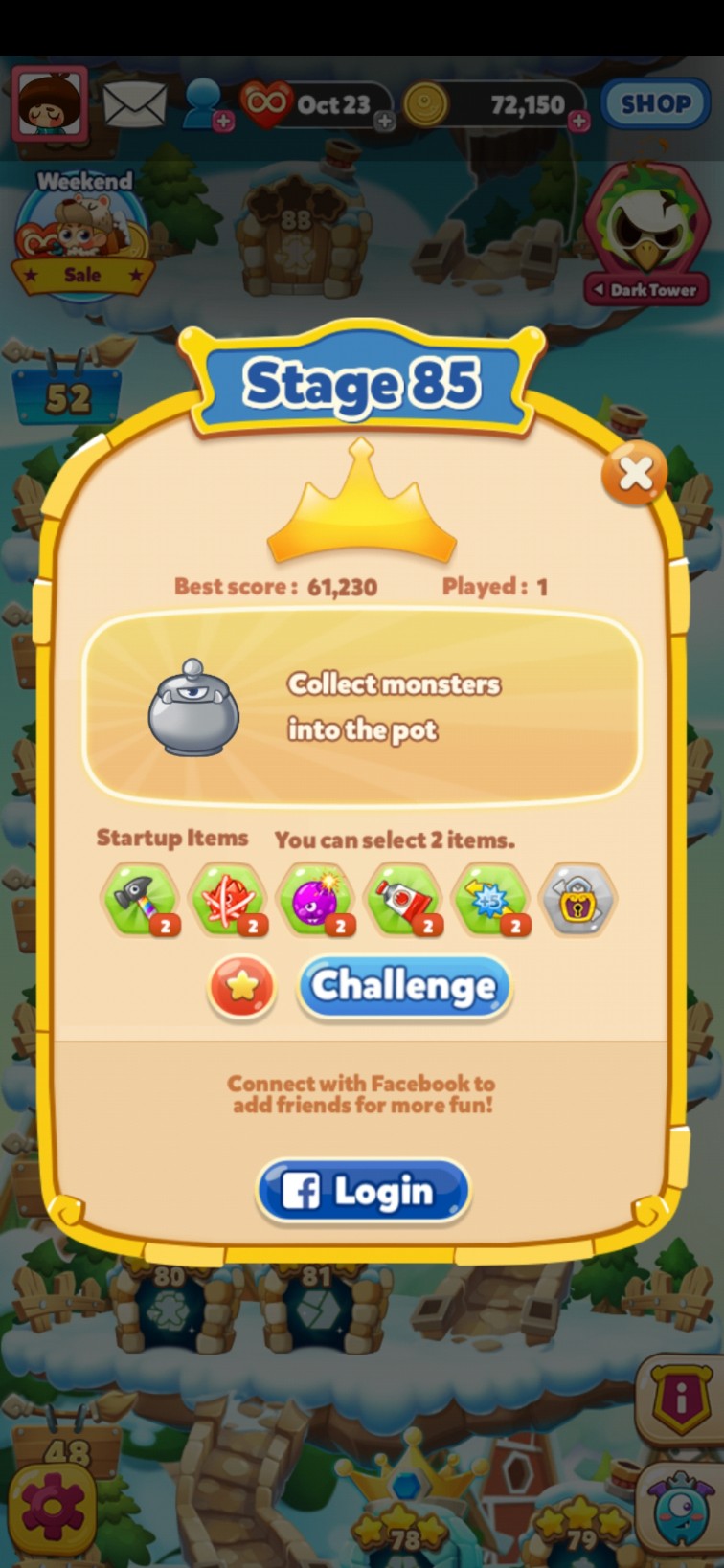Start the stage with the Challenge button
724x1568 pixels.
404,987
